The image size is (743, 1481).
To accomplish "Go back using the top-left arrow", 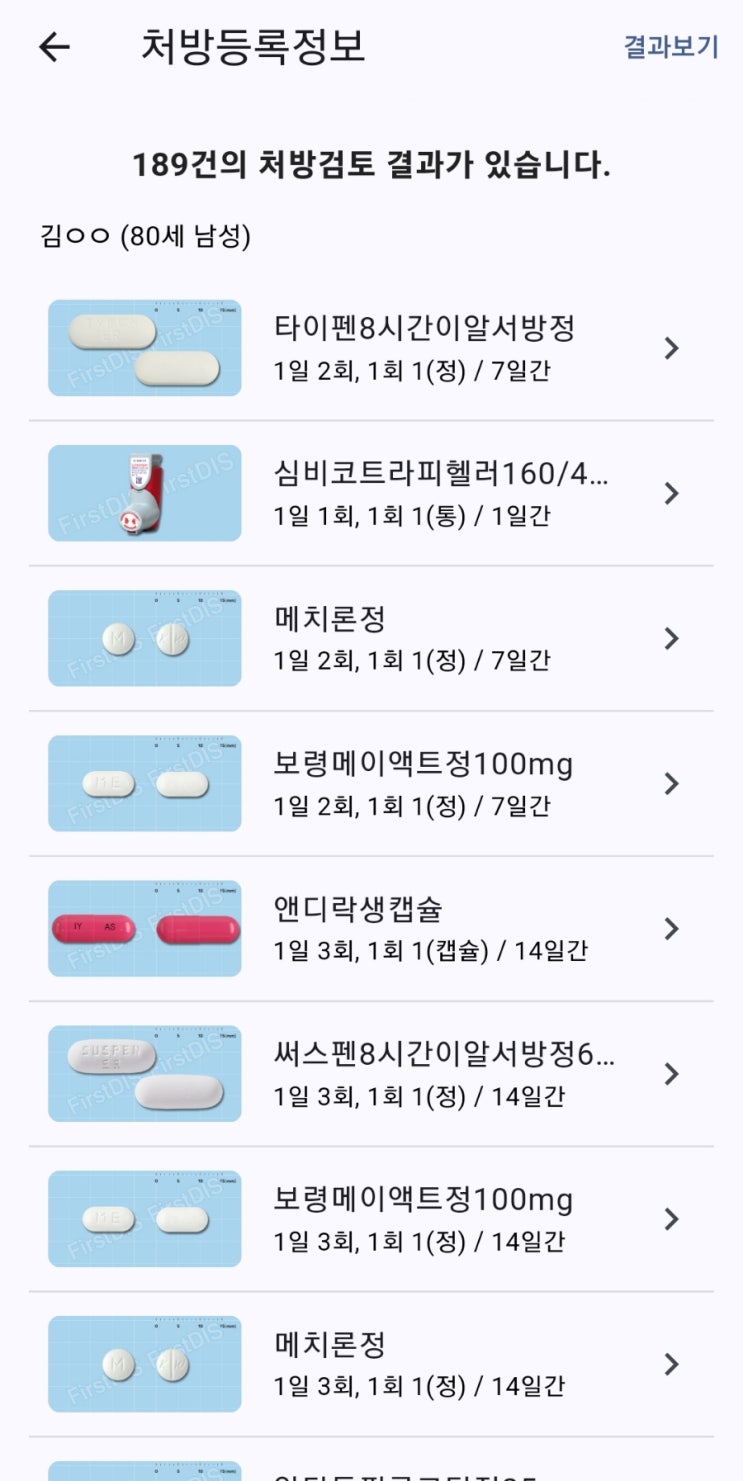I will coord(54,47).
